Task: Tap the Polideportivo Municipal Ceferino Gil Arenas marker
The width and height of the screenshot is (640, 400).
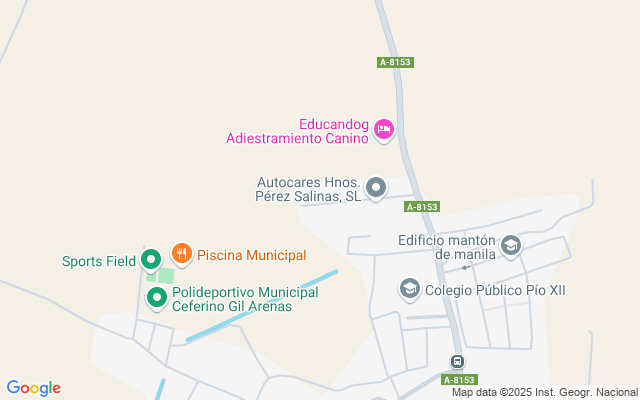Action: (157, 297)
